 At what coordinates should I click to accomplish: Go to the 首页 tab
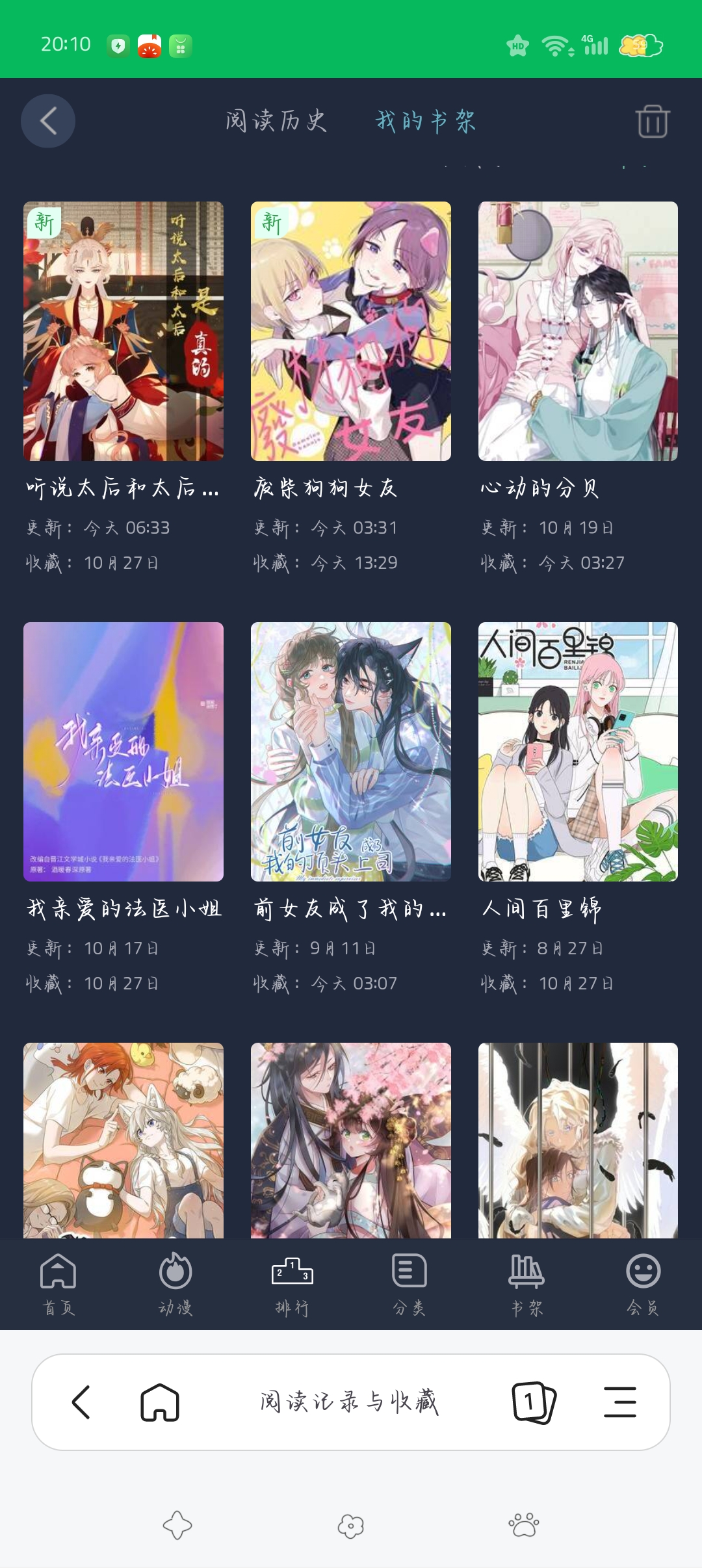pos(58,1284)
